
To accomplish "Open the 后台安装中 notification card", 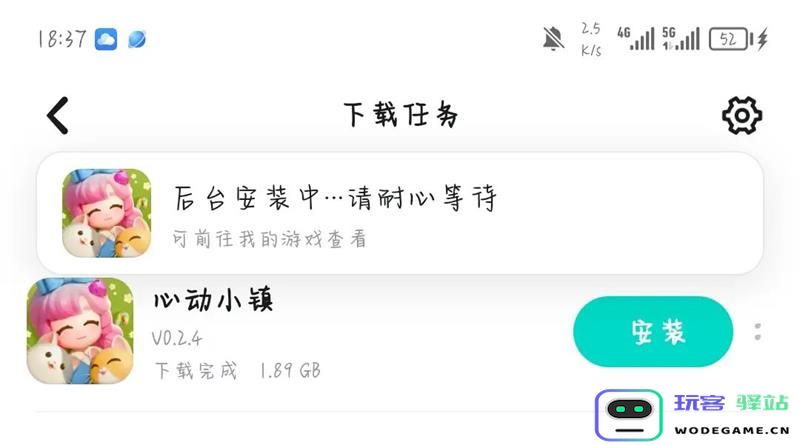I will click(x=400, y=213).
